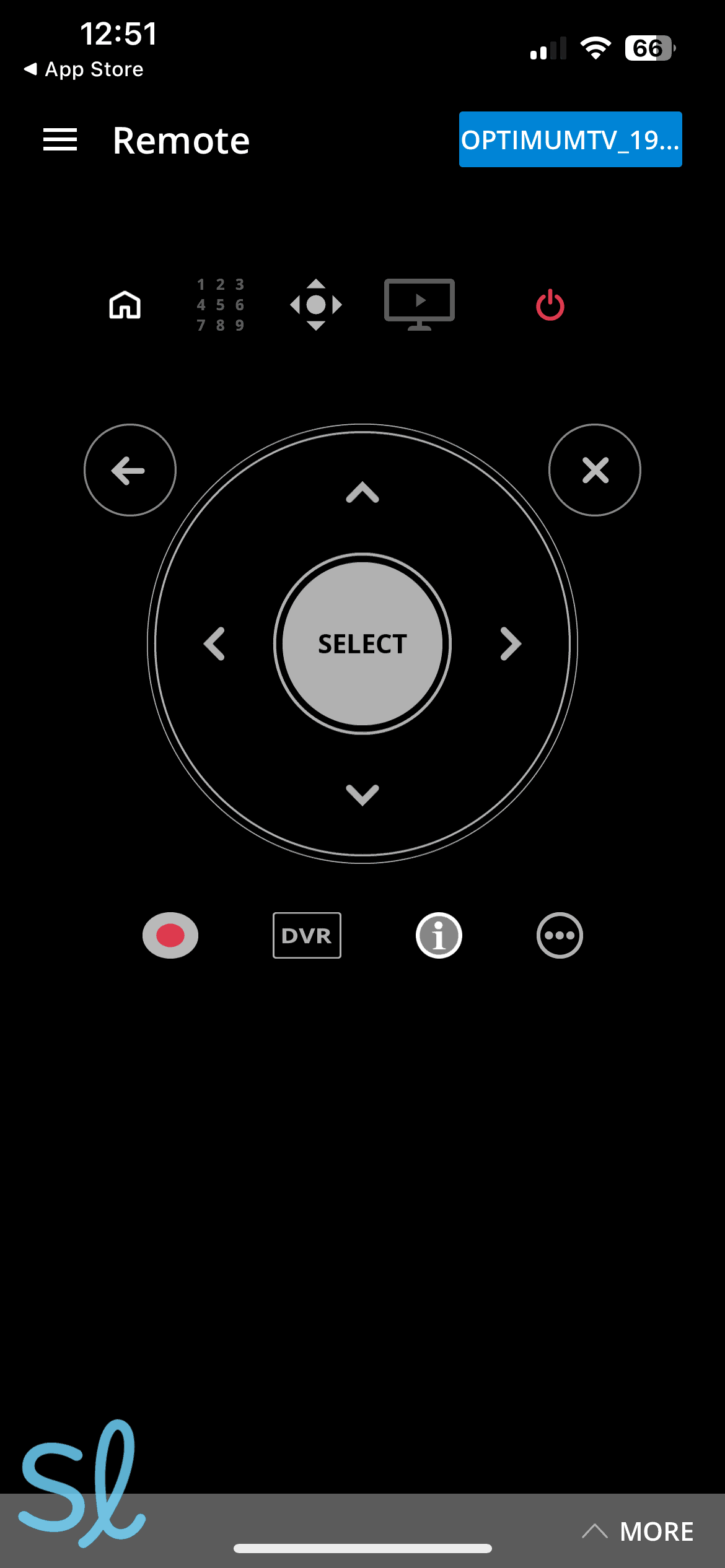Switch to the directional pad view
The height and width of the screenshot is (1568, 725).
[316, 305]
